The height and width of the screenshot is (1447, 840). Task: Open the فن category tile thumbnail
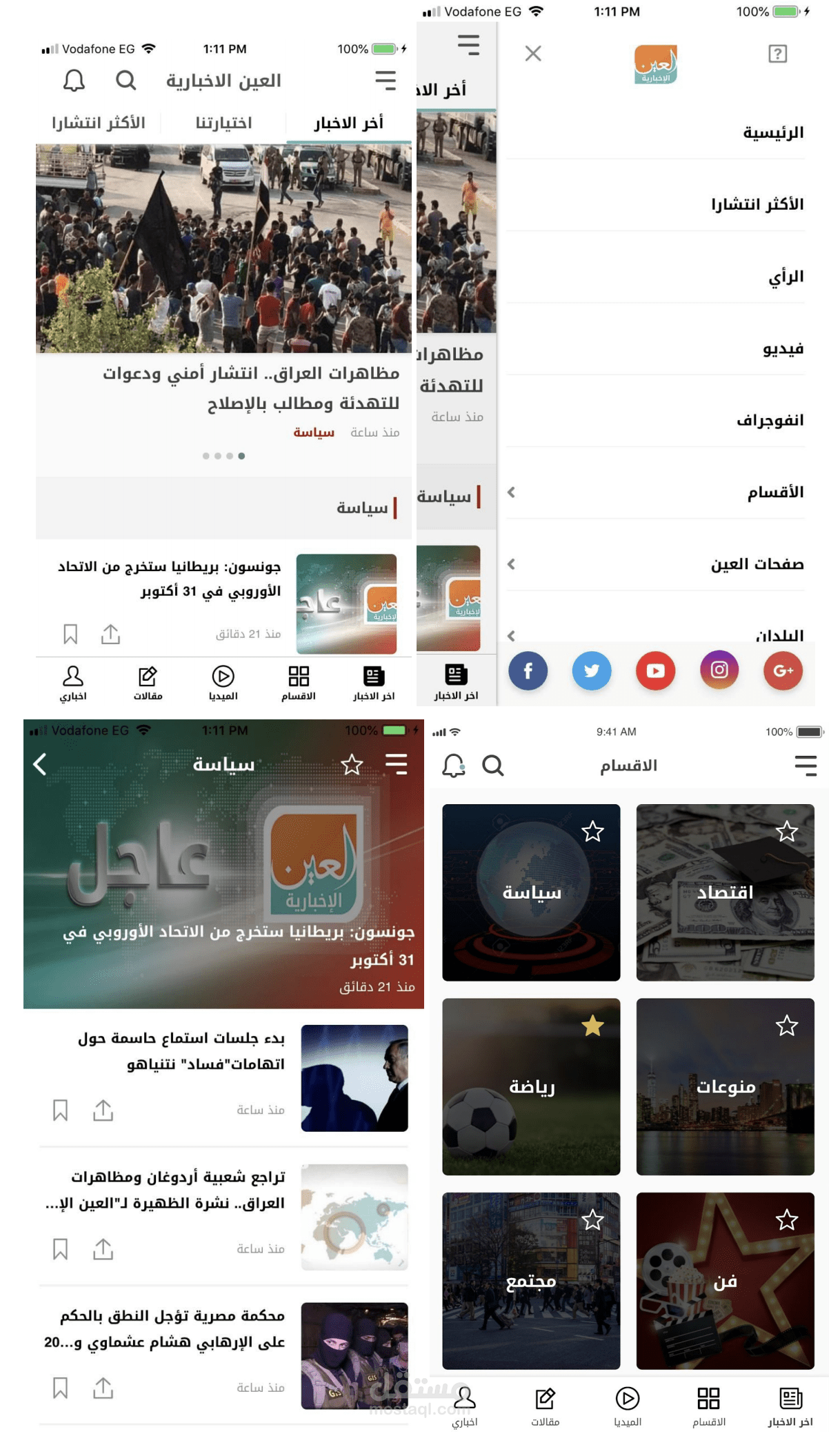coord(725,1281)
